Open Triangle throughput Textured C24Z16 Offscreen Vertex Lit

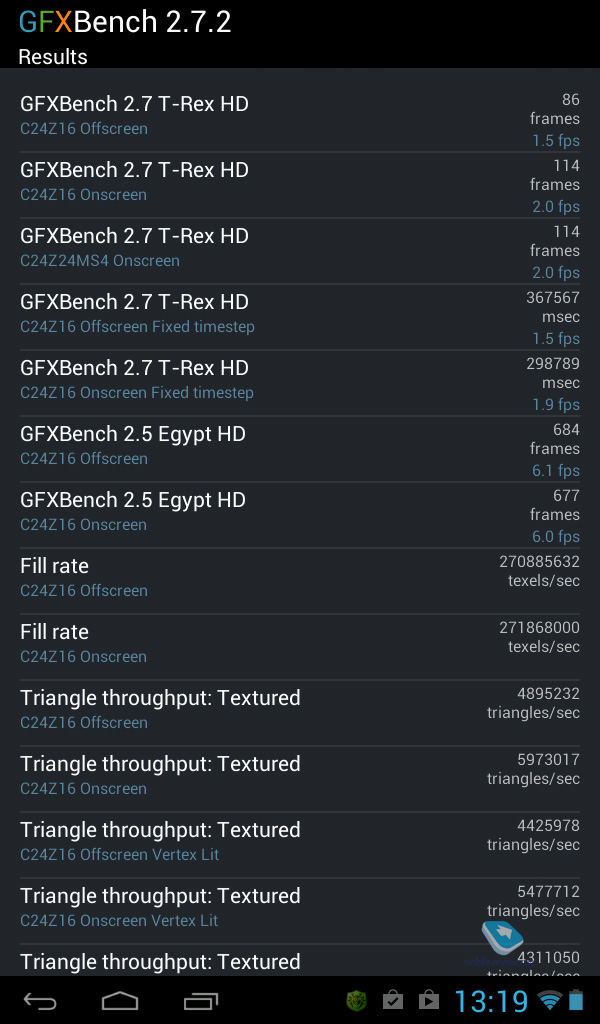(300, 844)
